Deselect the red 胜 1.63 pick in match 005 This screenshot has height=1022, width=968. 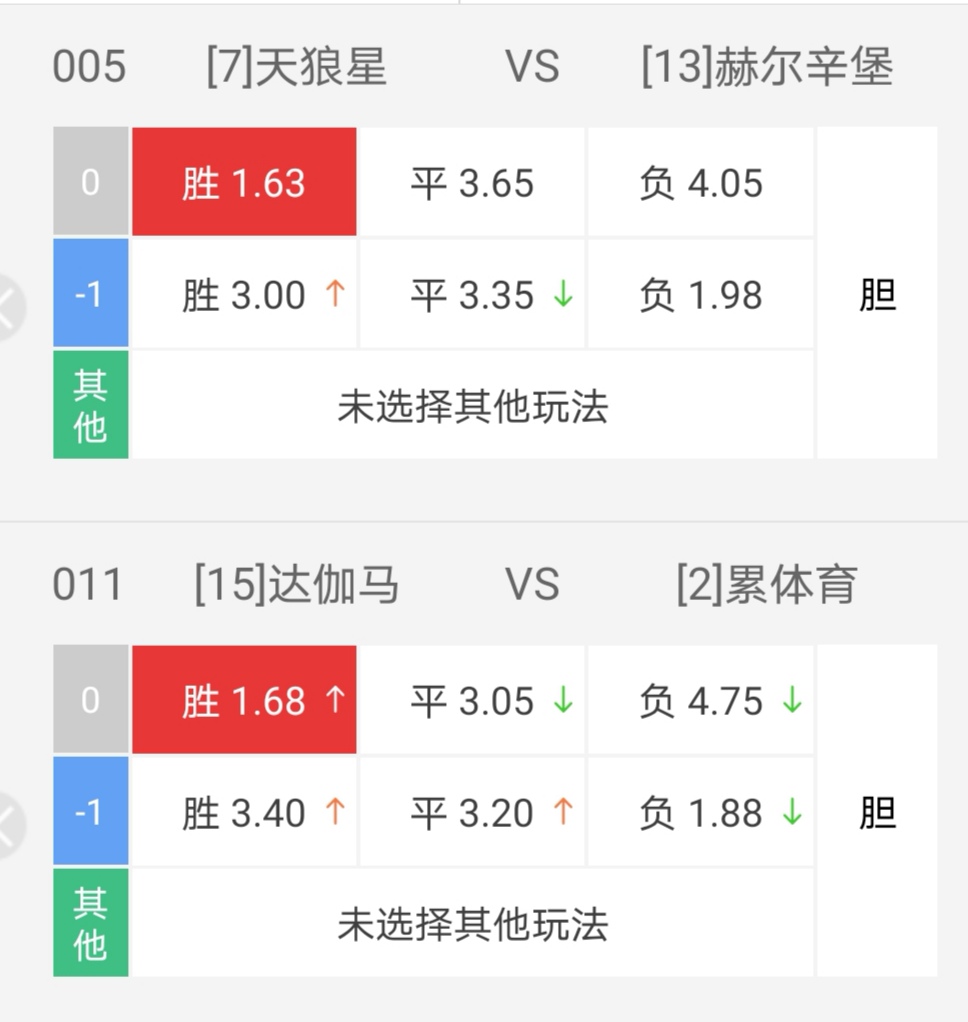click(x=243, y=182)
